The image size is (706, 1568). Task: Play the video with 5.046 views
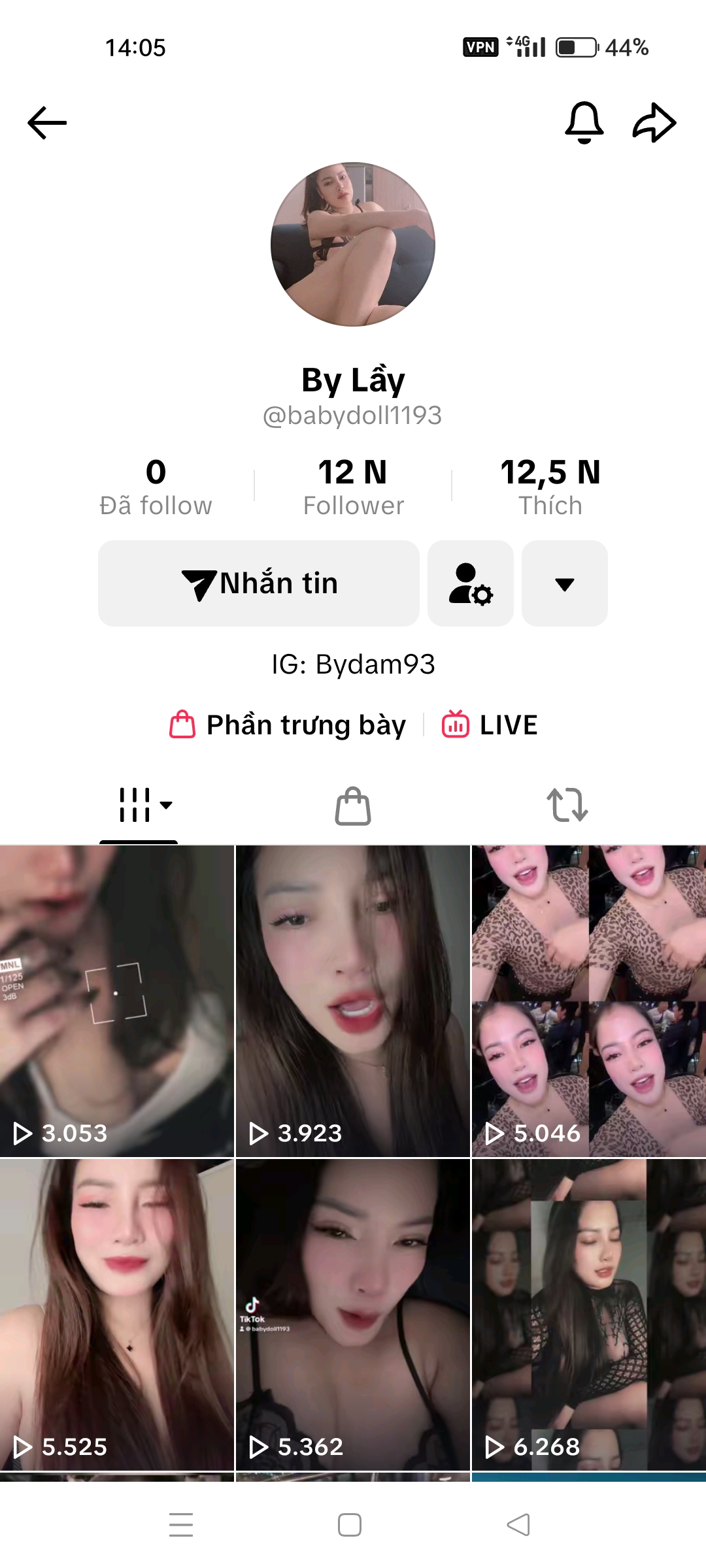588,1000
